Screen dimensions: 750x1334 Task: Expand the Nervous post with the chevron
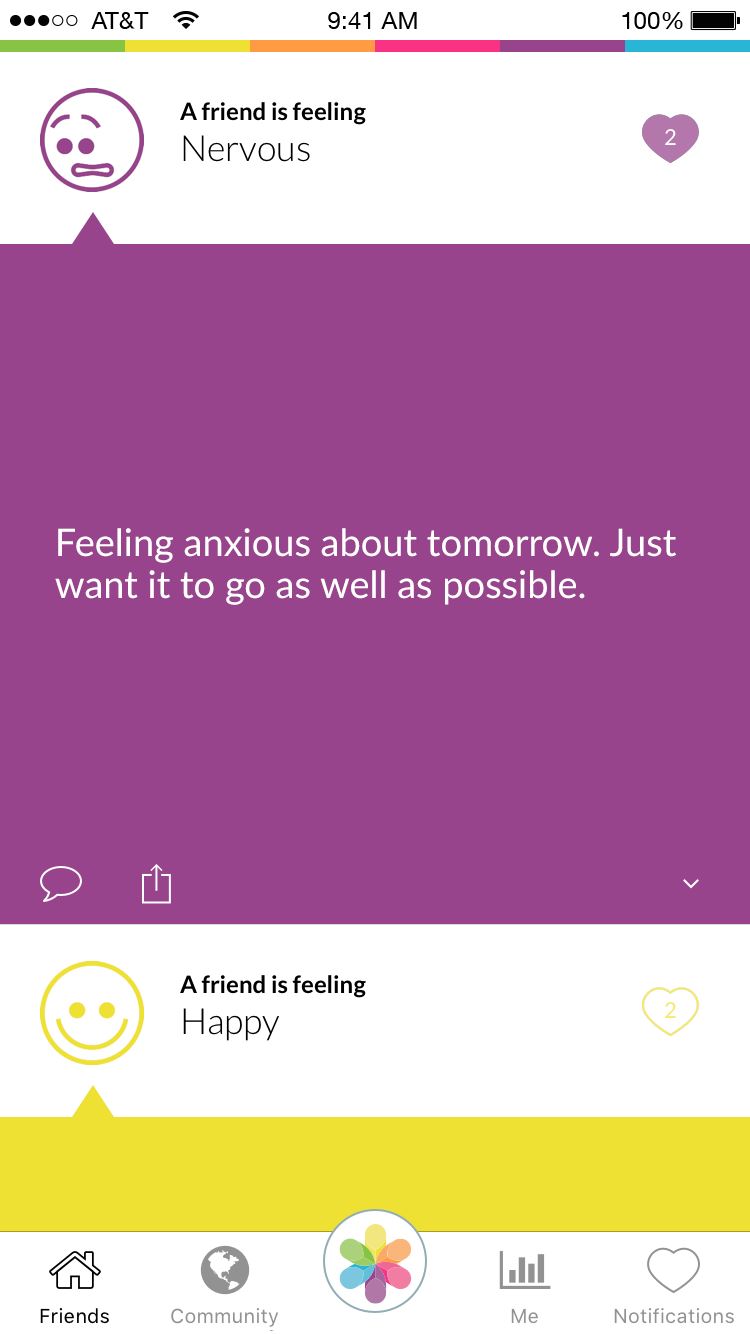coord(691,883)
